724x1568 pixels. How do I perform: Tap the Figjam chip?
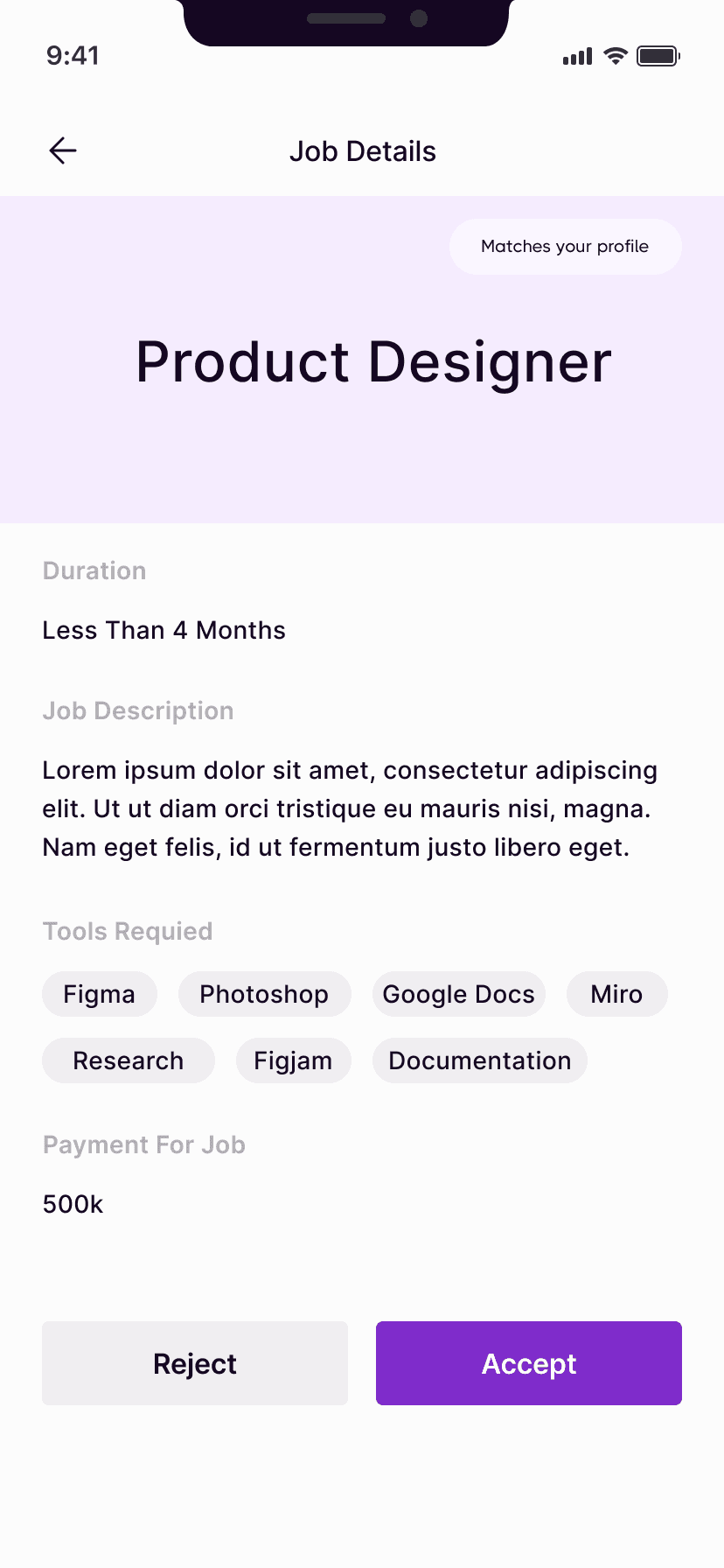coord(293,1060)
